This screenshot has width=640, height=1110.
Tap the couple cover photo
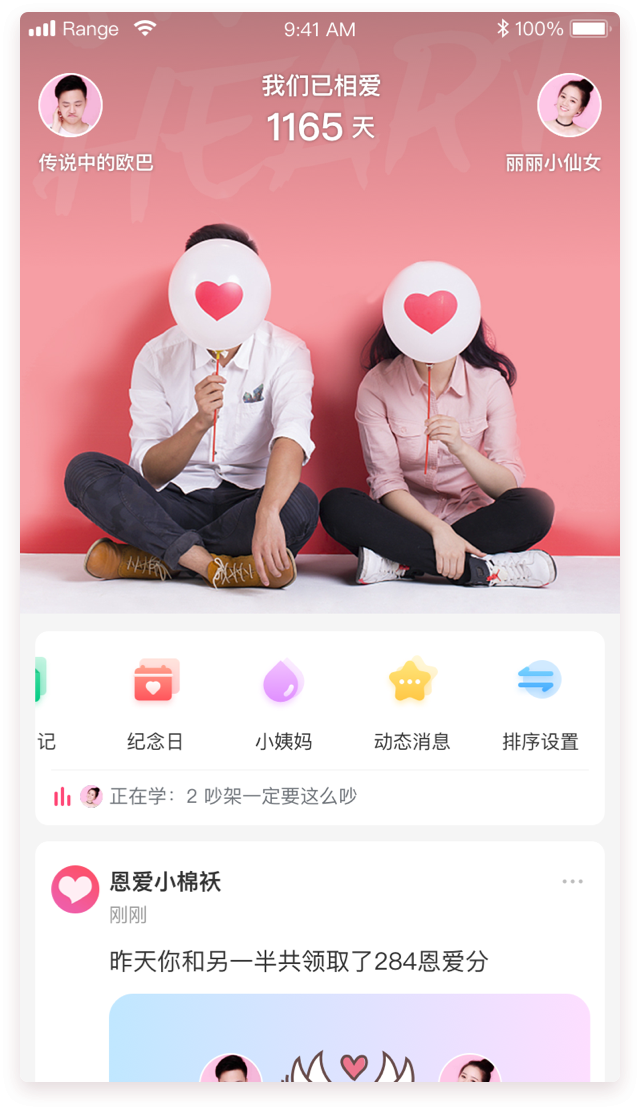tap(320, 420)
